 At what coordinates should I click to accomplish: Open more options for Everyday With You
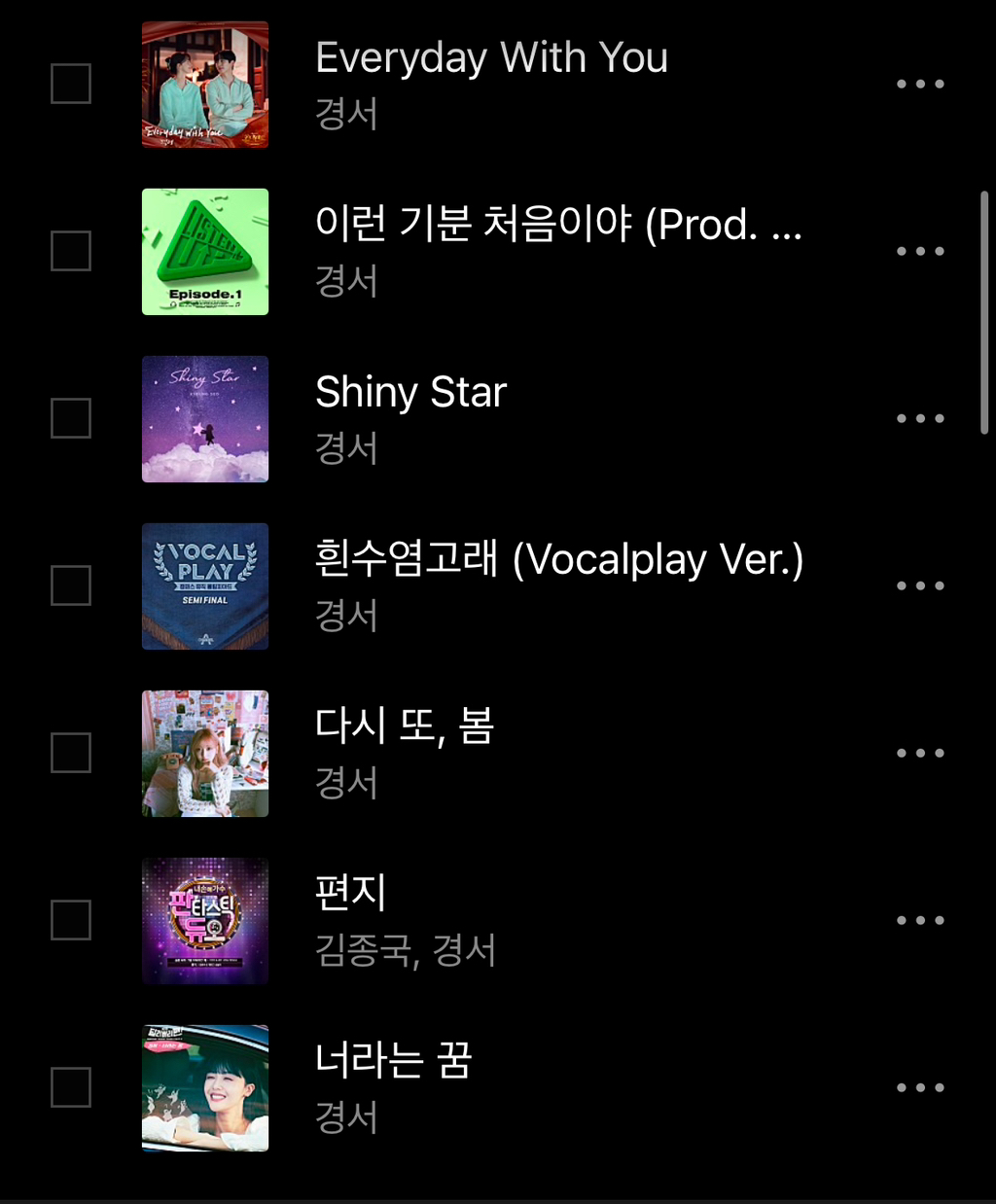click(x=920, y=84)
